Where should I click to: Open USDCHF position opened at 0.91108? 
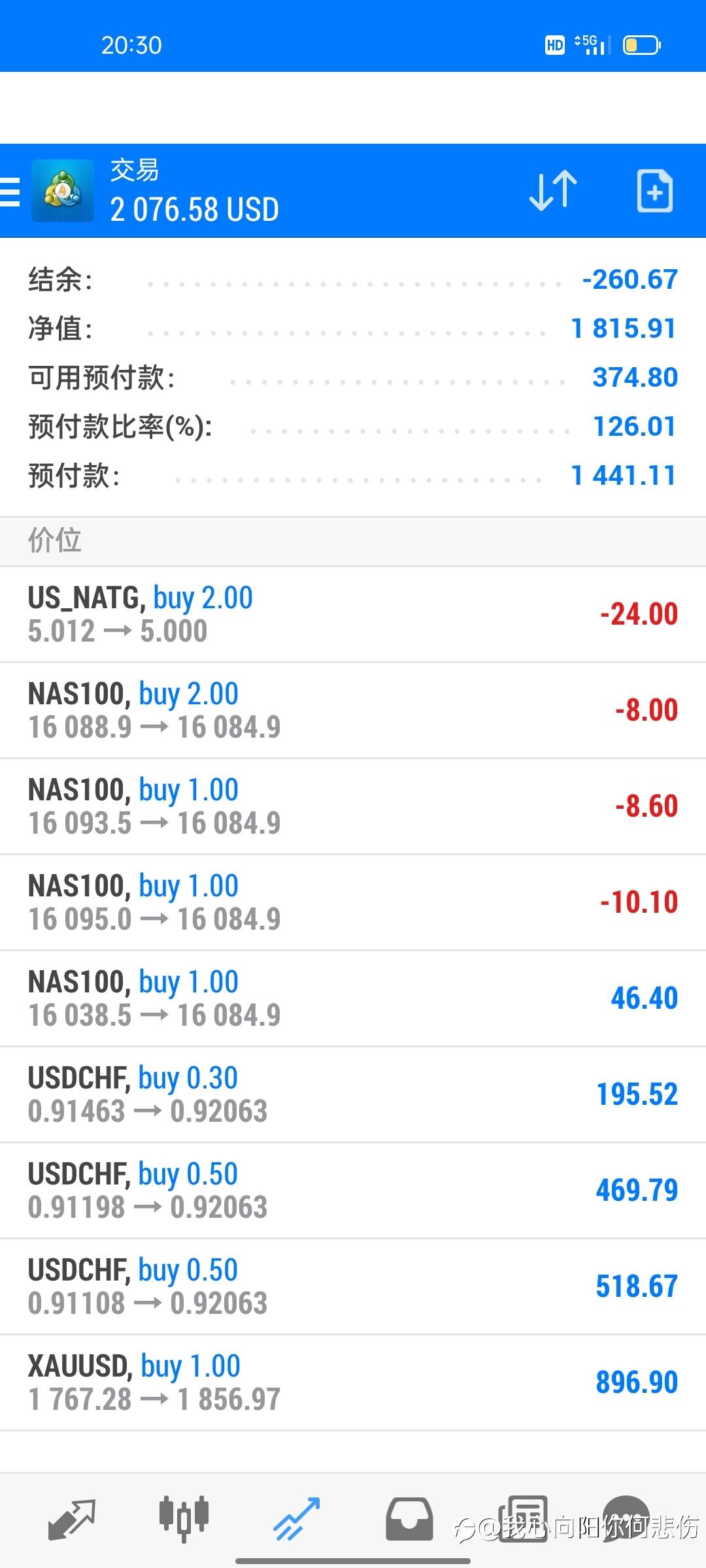tap(353, 1286)
